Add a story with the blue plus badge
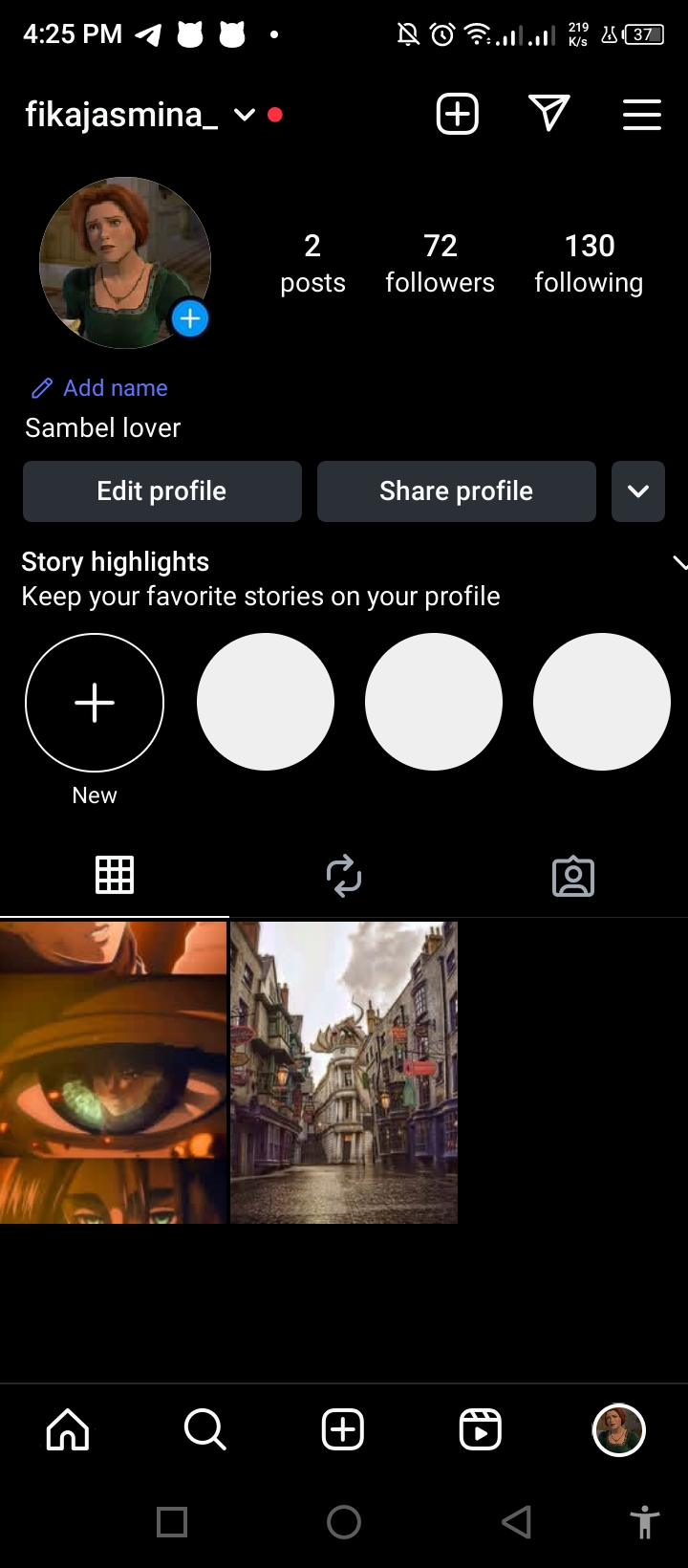The image size is (688, 1568). pyautogui.click(x=190, y=318)
